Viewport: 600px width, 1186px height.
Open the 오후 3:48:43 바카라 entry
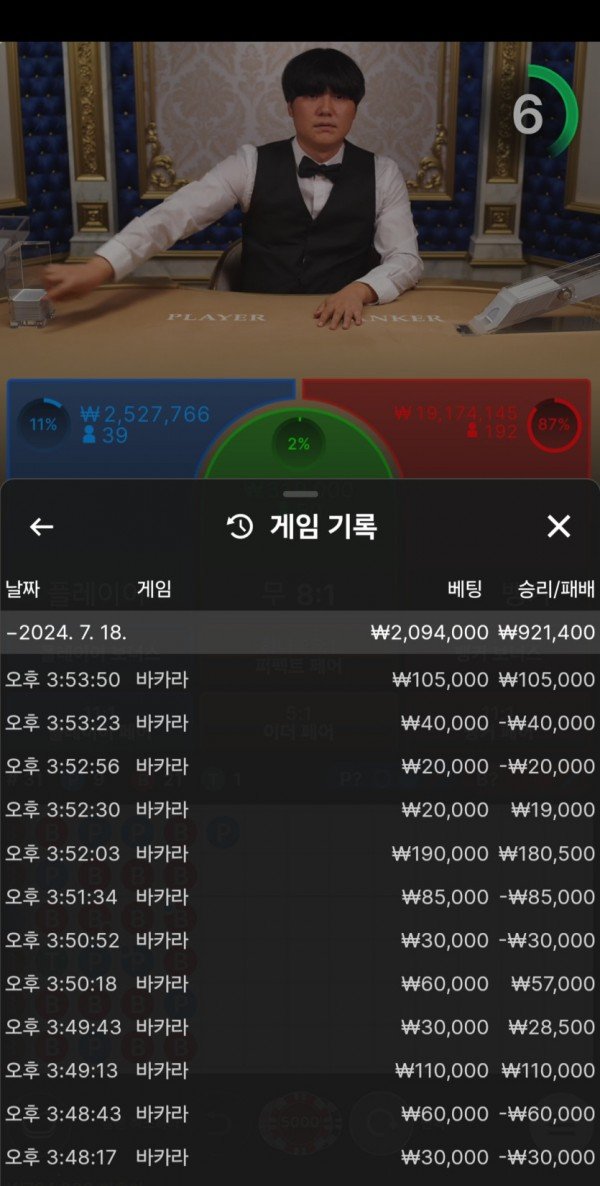300,1114
